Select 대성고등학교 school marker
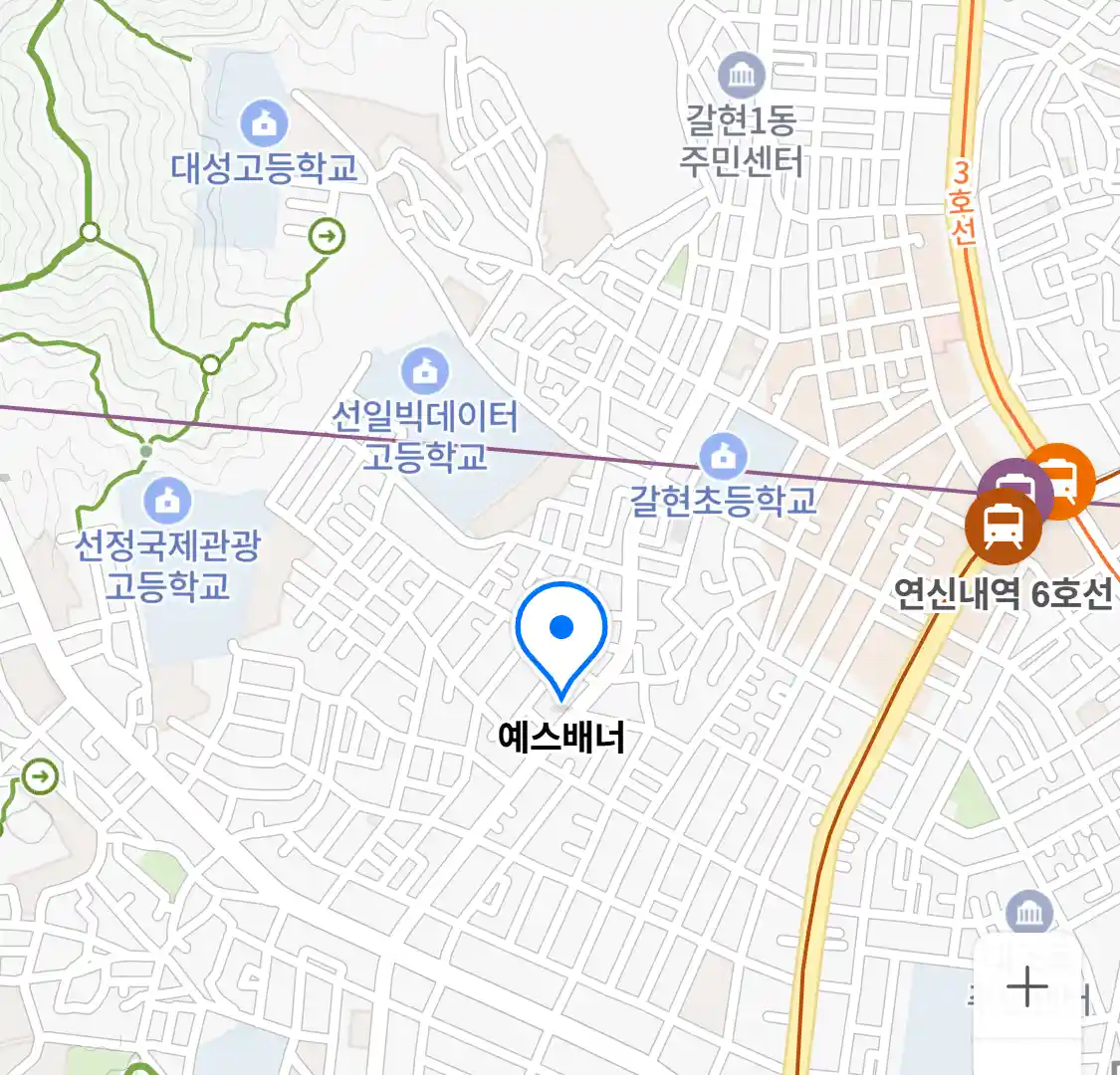 click(x=264, y=124)
